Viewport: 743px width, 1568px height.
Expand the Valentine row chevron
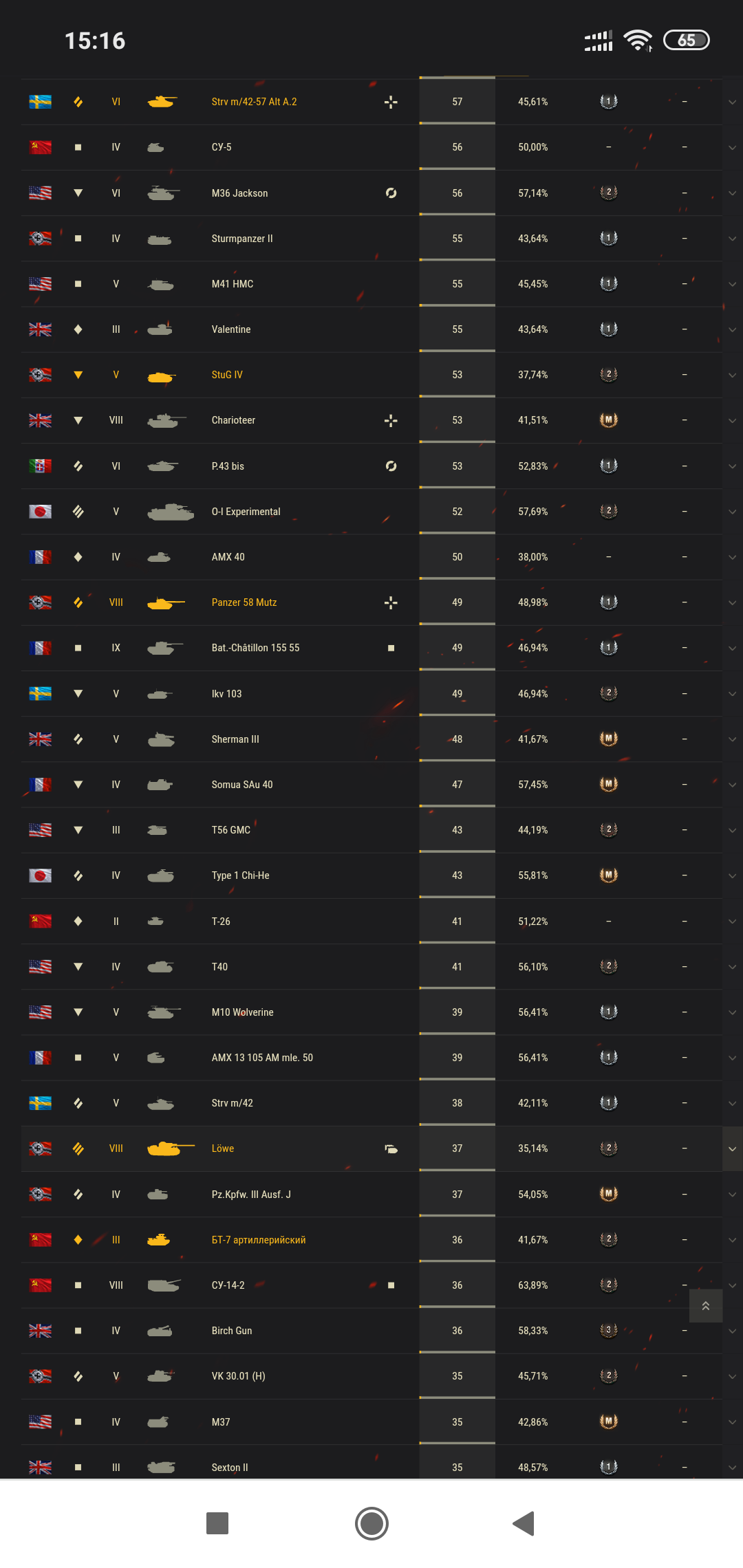pos(732,329)
